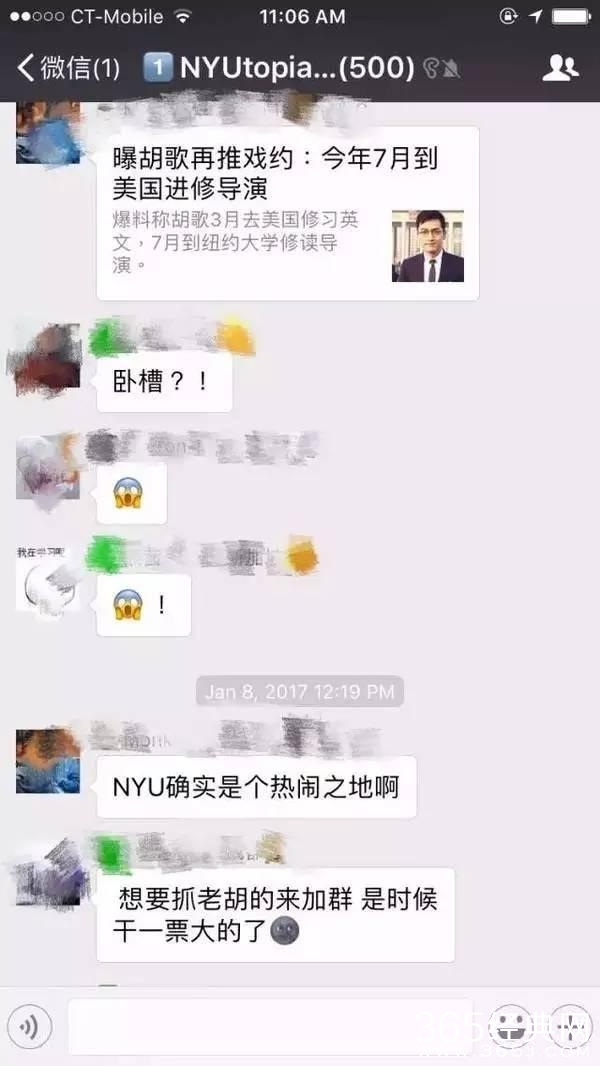600x1066 pixels.
Task: Open the shared 胡歌 article card
Action: [288, 213]
